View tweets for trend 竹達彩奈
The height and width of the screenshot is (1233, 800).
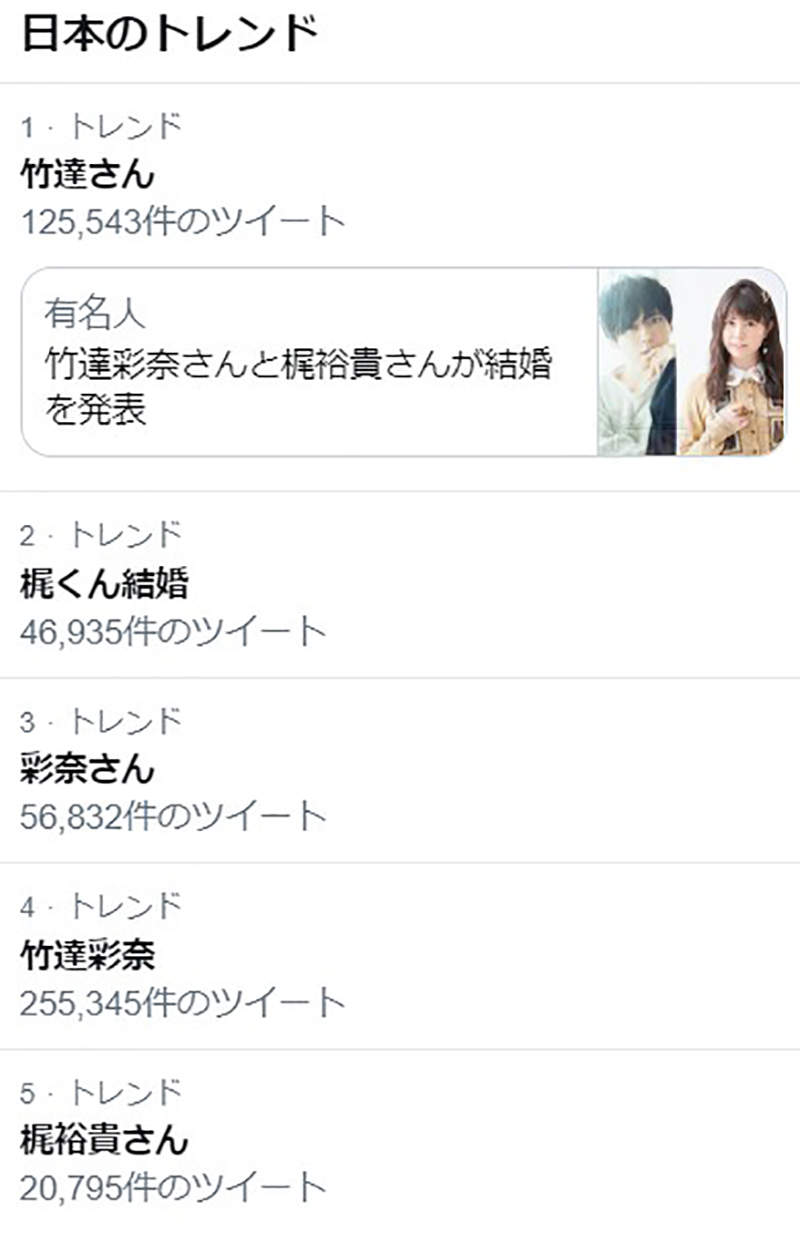(x=88, y=956)
